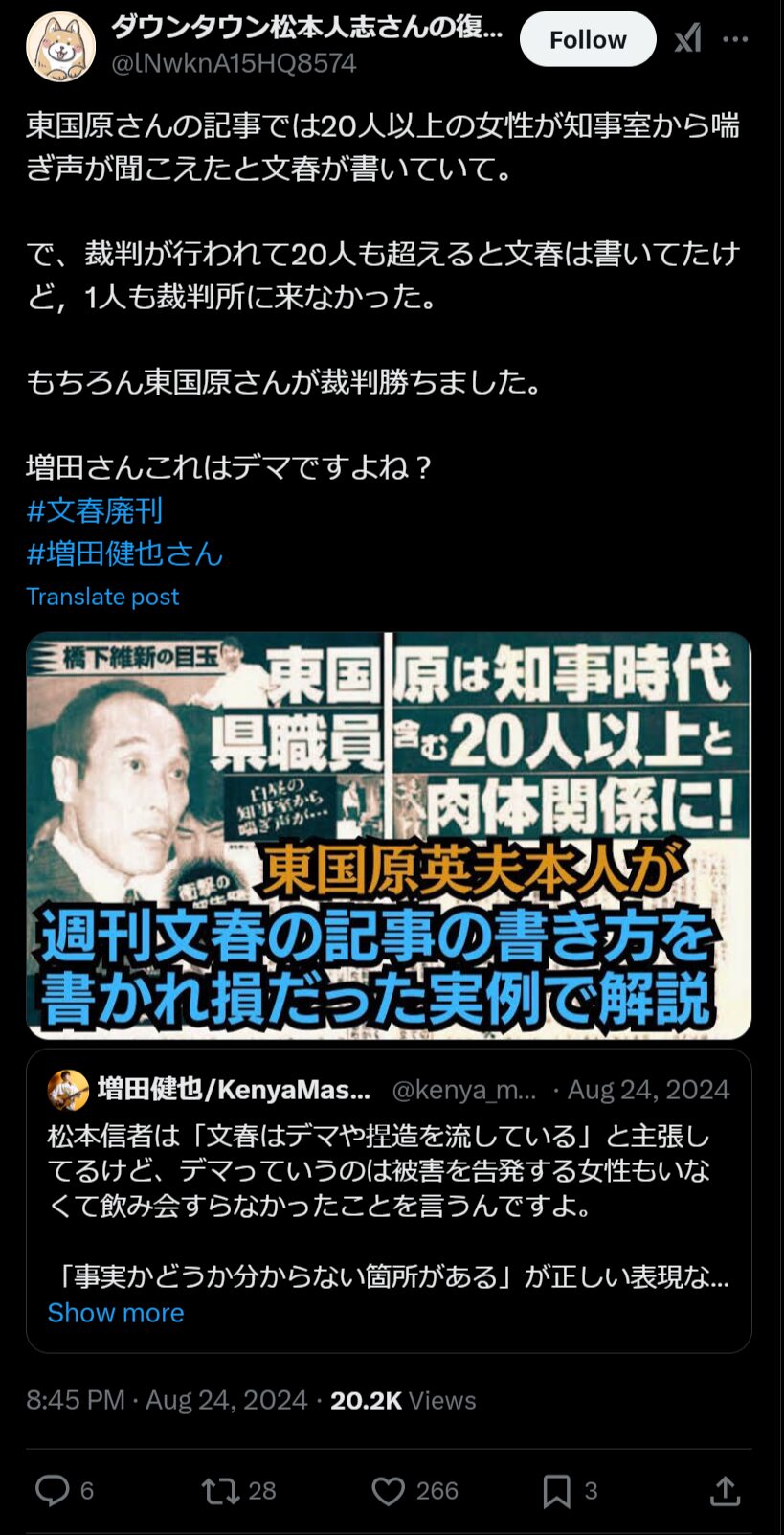
Task: Open the Grok icon
Action: click(687, 39)
